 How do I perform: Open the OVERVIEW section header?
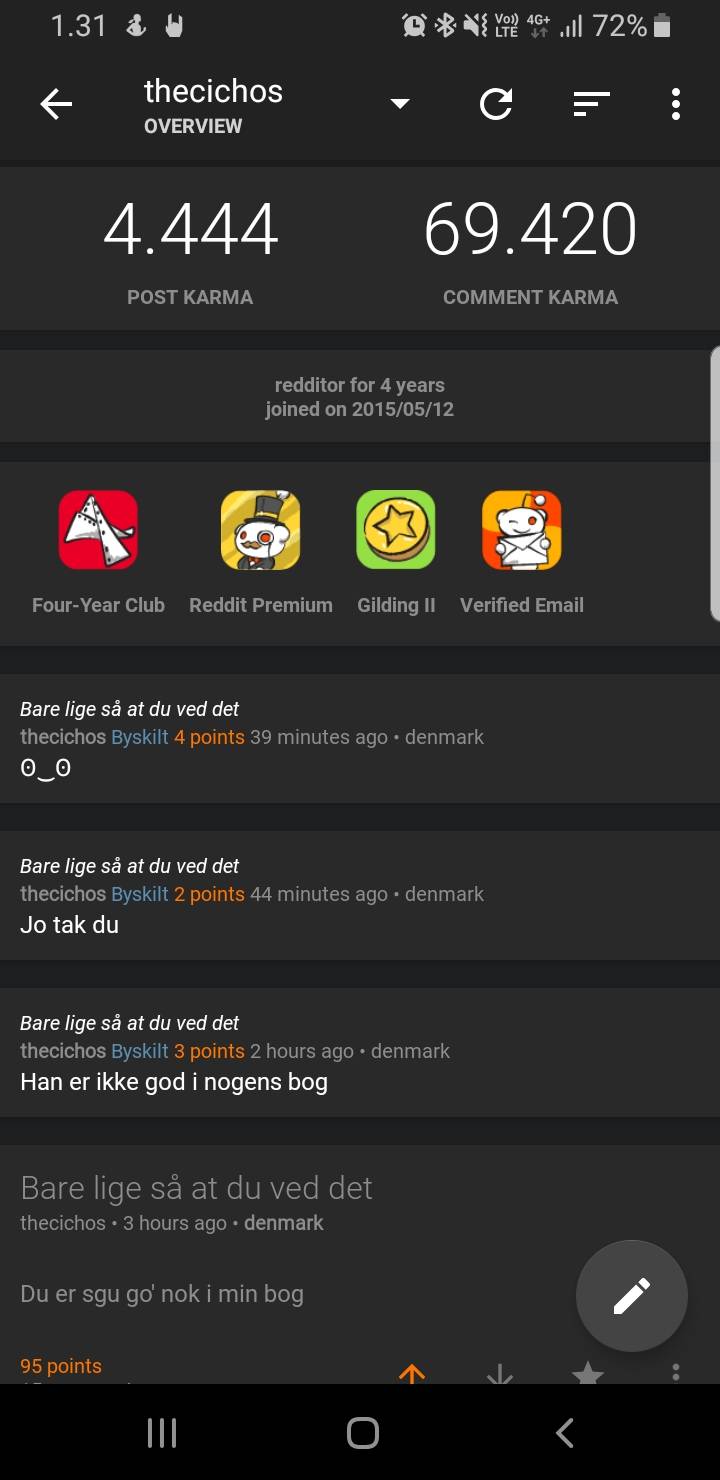point(193,127)
